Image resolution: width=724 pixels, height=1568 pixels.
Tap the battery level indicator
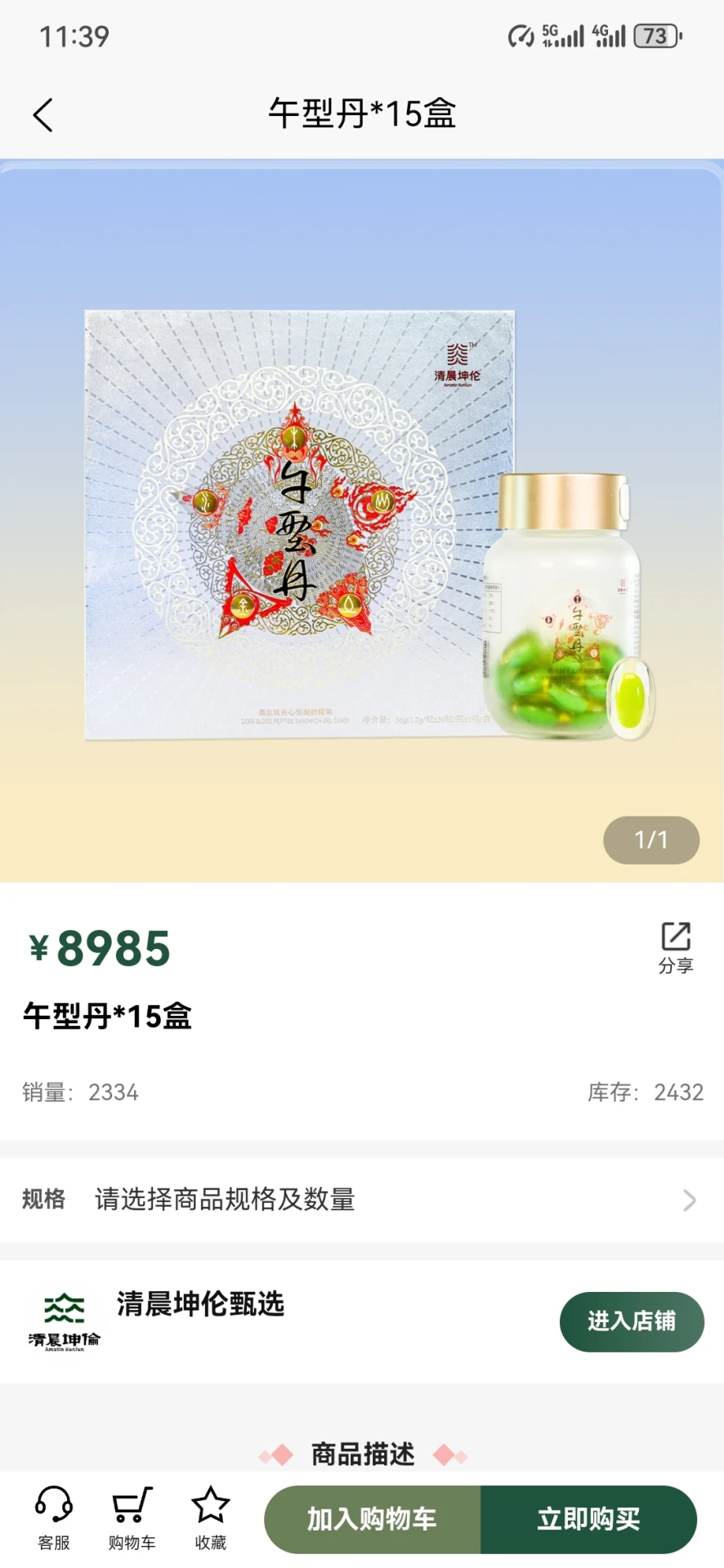click(654, 34)
